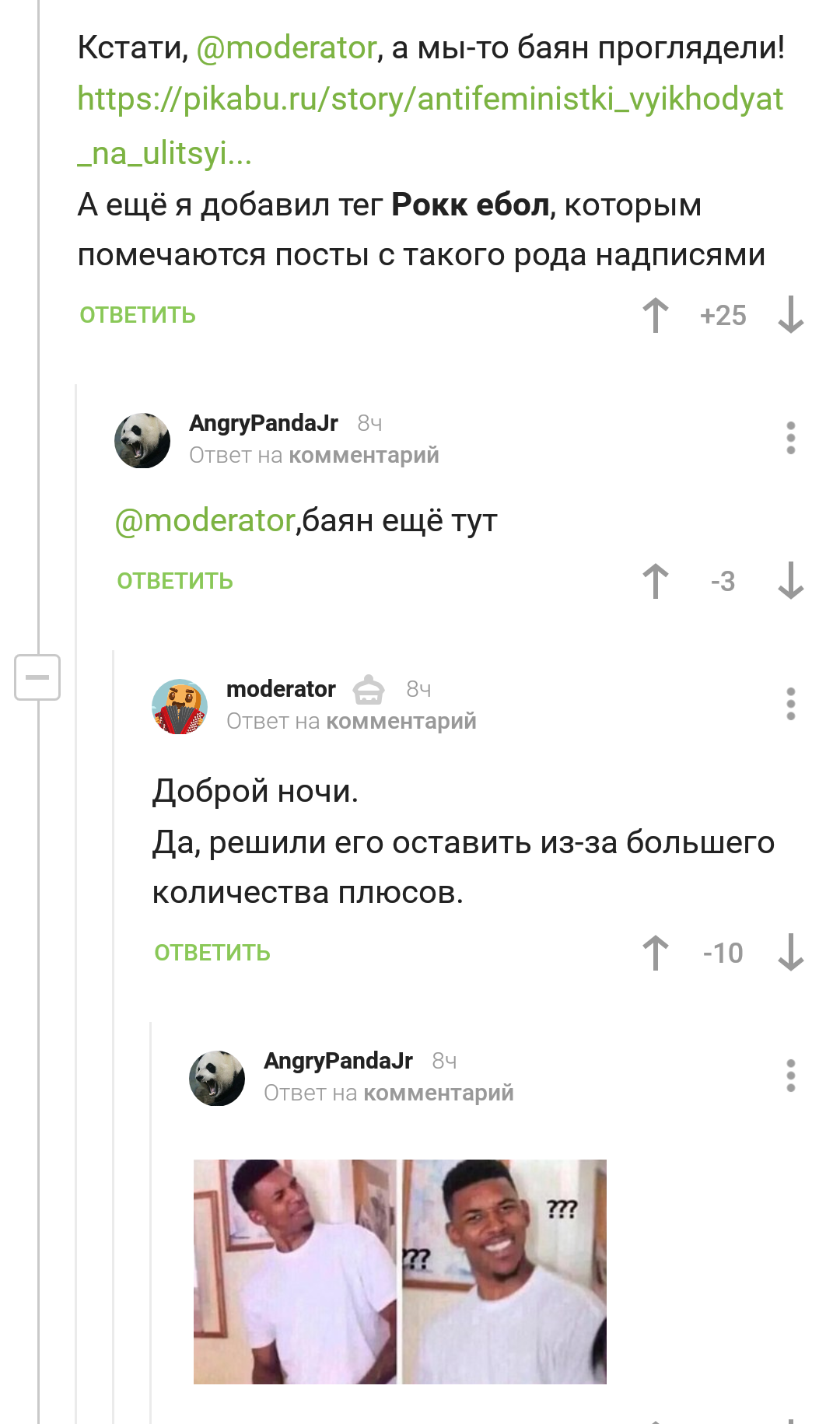Viewport: 840px width, 1424px height.
Task: Downvote the comment rated +25
Action: point(790,316)
